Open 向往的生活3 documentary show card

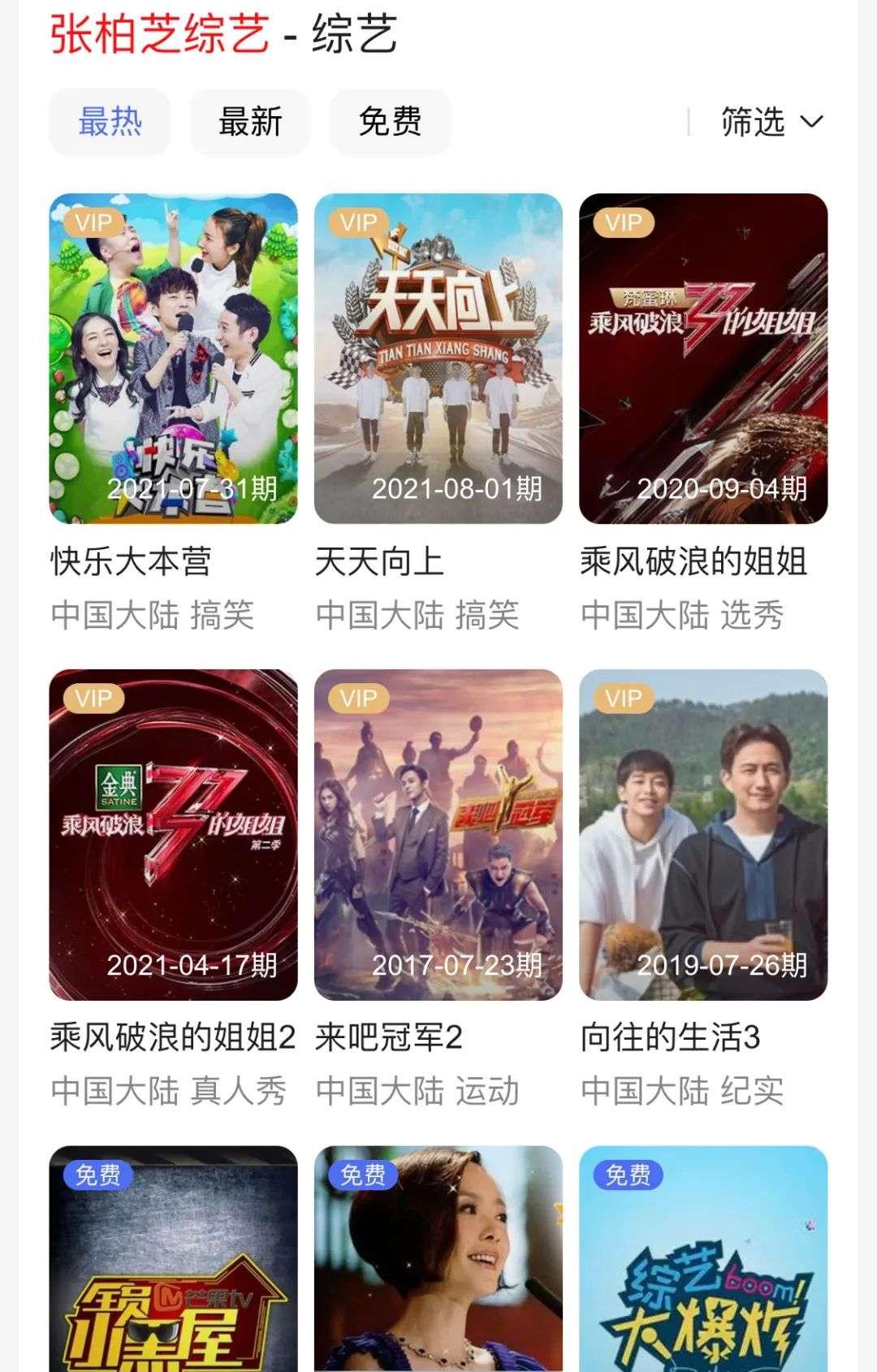(x=702, y=834)
